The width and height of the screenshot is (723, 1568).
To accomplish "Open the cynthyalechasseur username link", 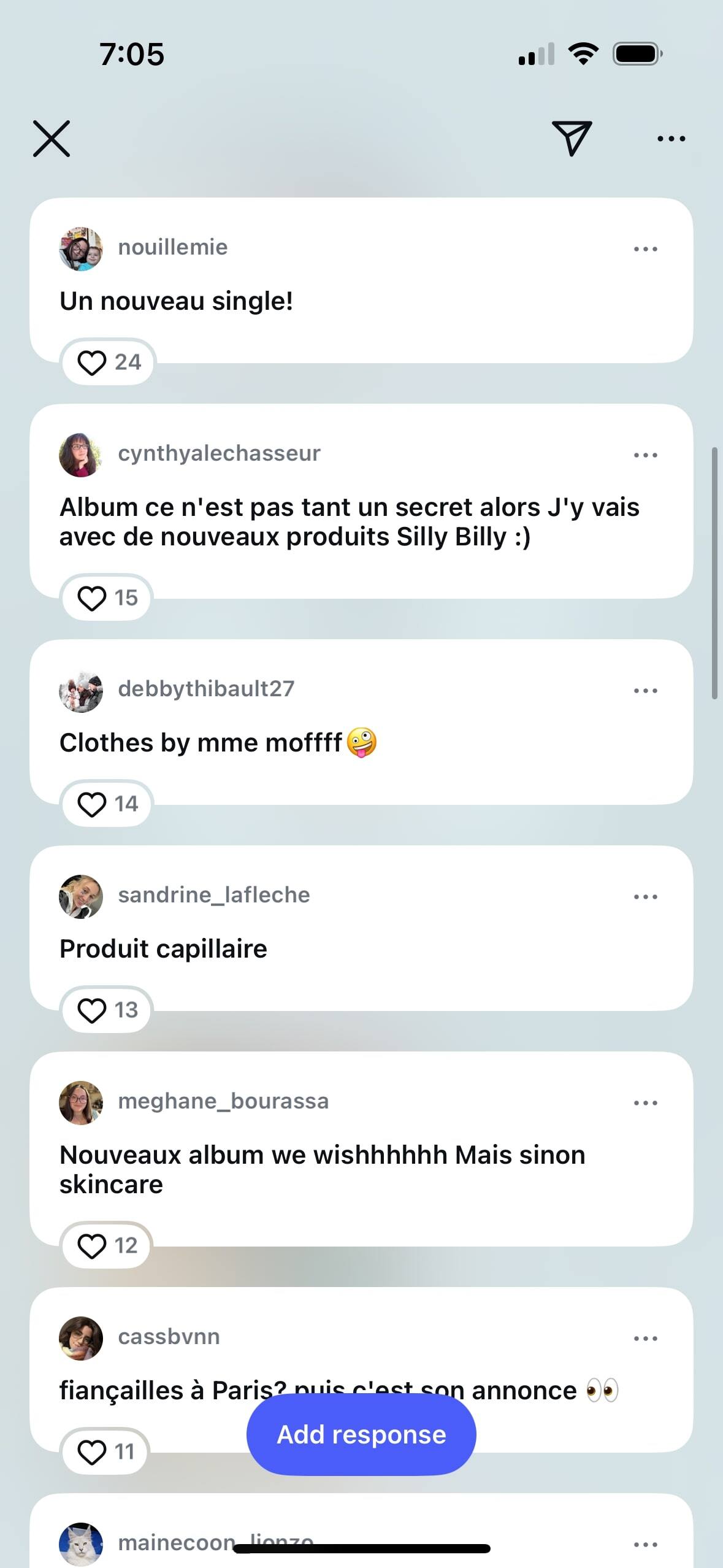I will click(x=219, y=453).
